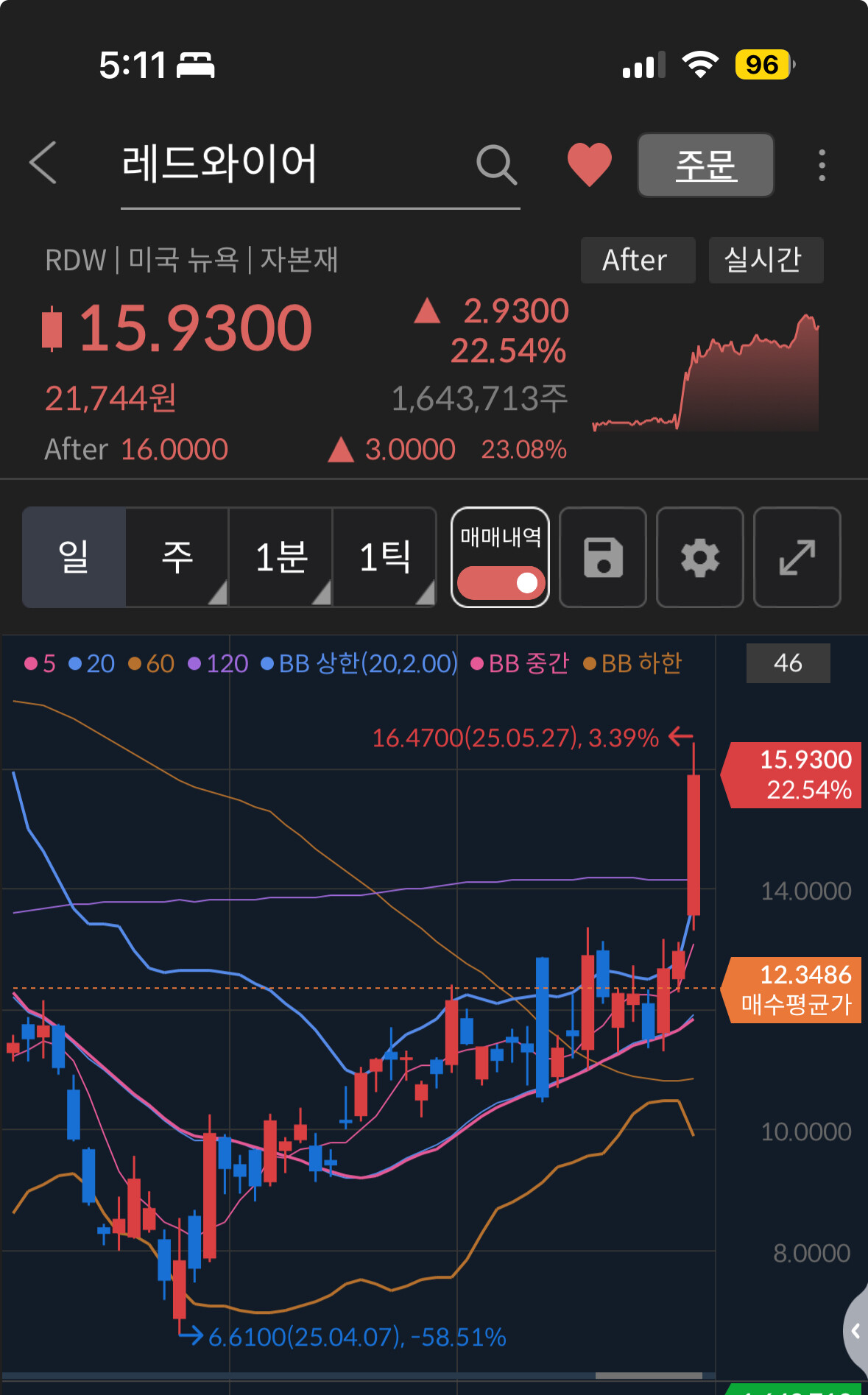Switch to the 주 weekly chart

177,557
